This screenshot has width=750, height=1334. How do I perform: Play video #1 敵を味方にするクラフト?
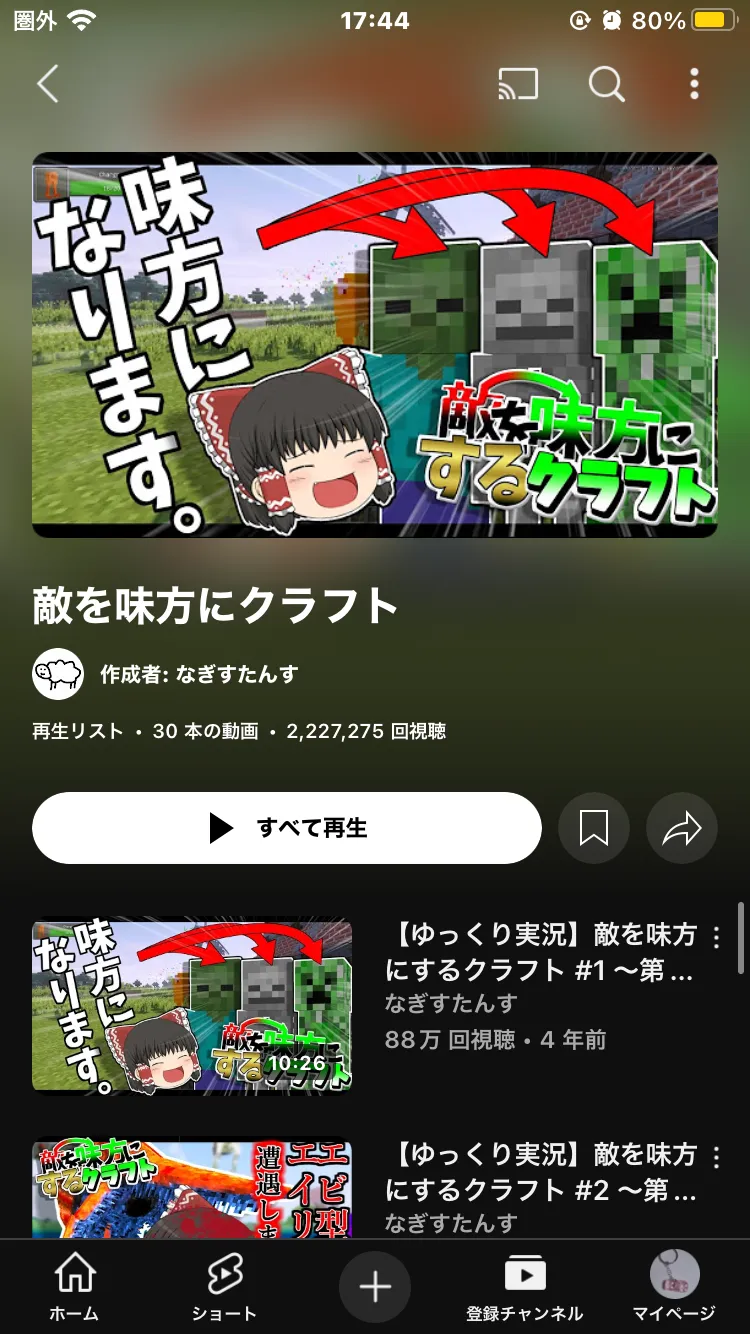click(192, 1006)
